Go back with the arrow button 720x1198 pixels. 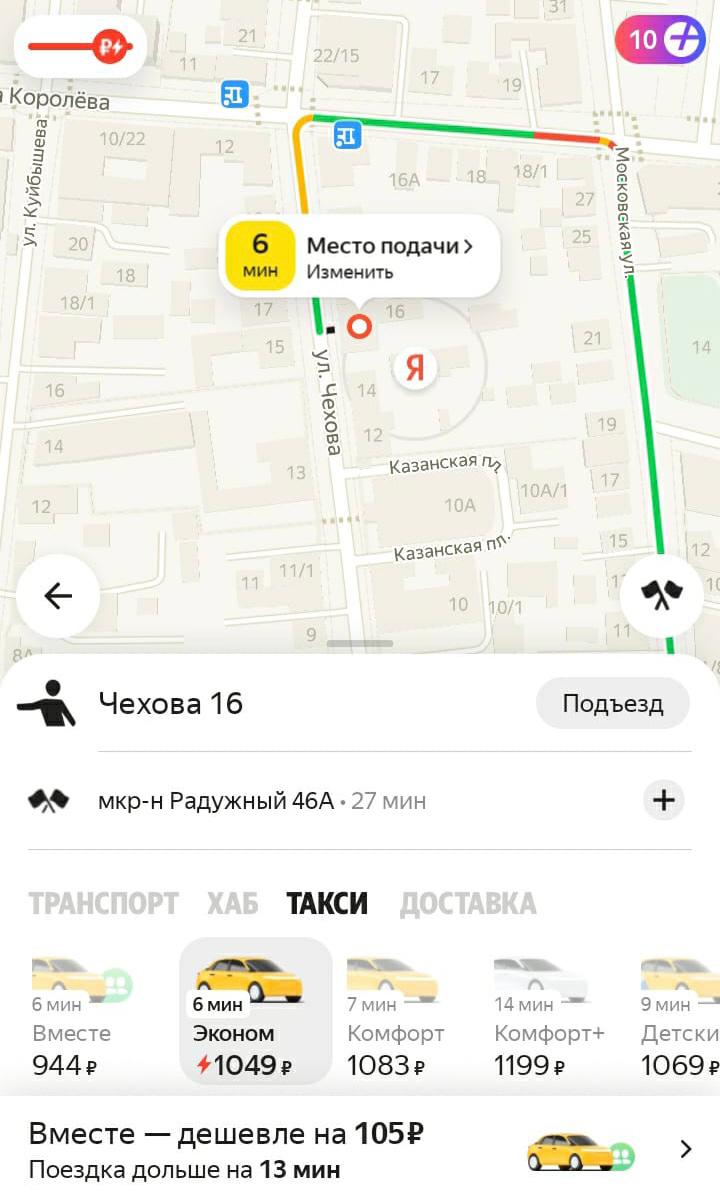pyautogui.click(x=58, y=596)
